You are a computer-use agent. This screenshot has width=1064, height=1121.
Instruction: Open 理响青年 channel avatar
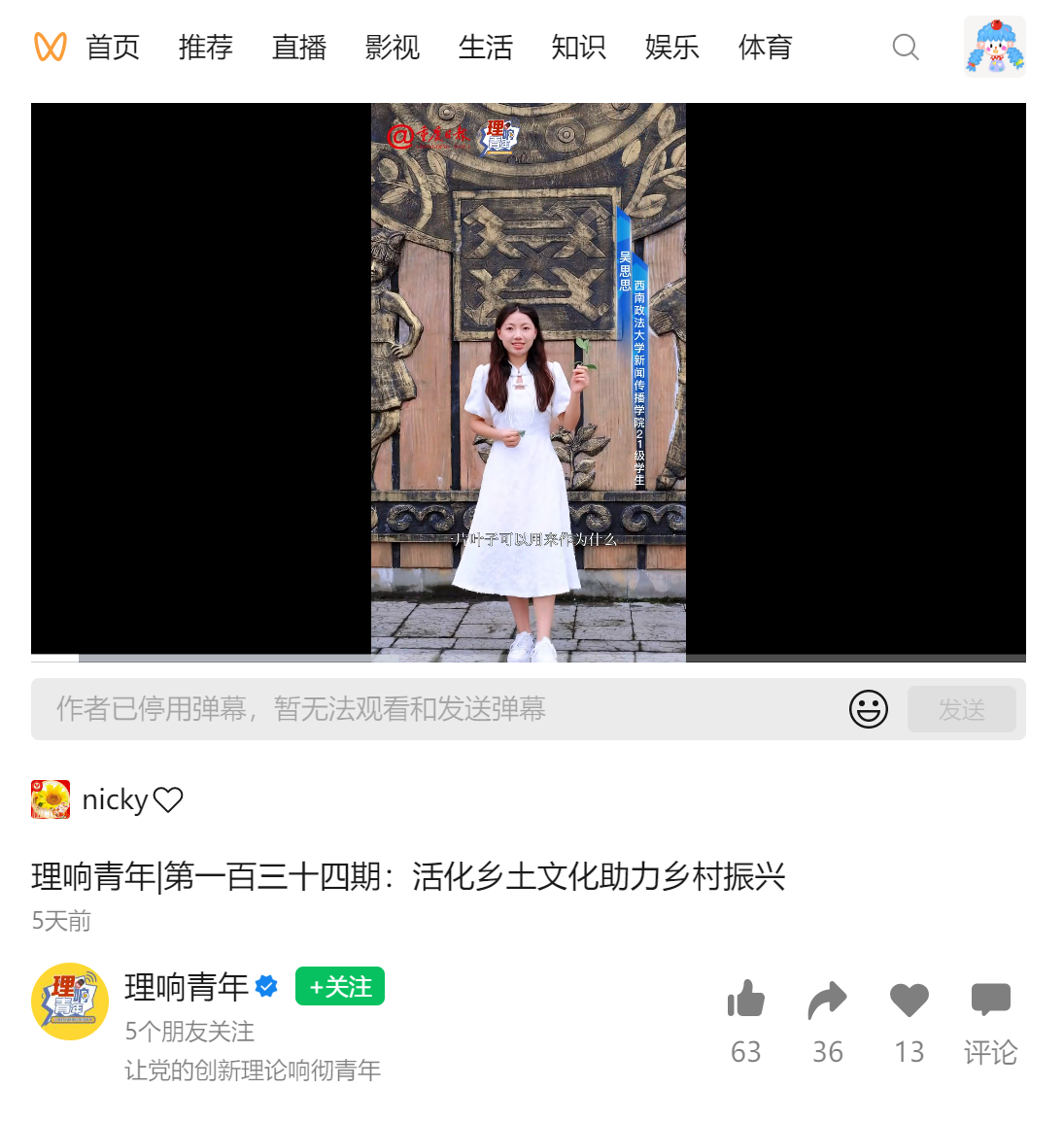70,1002
